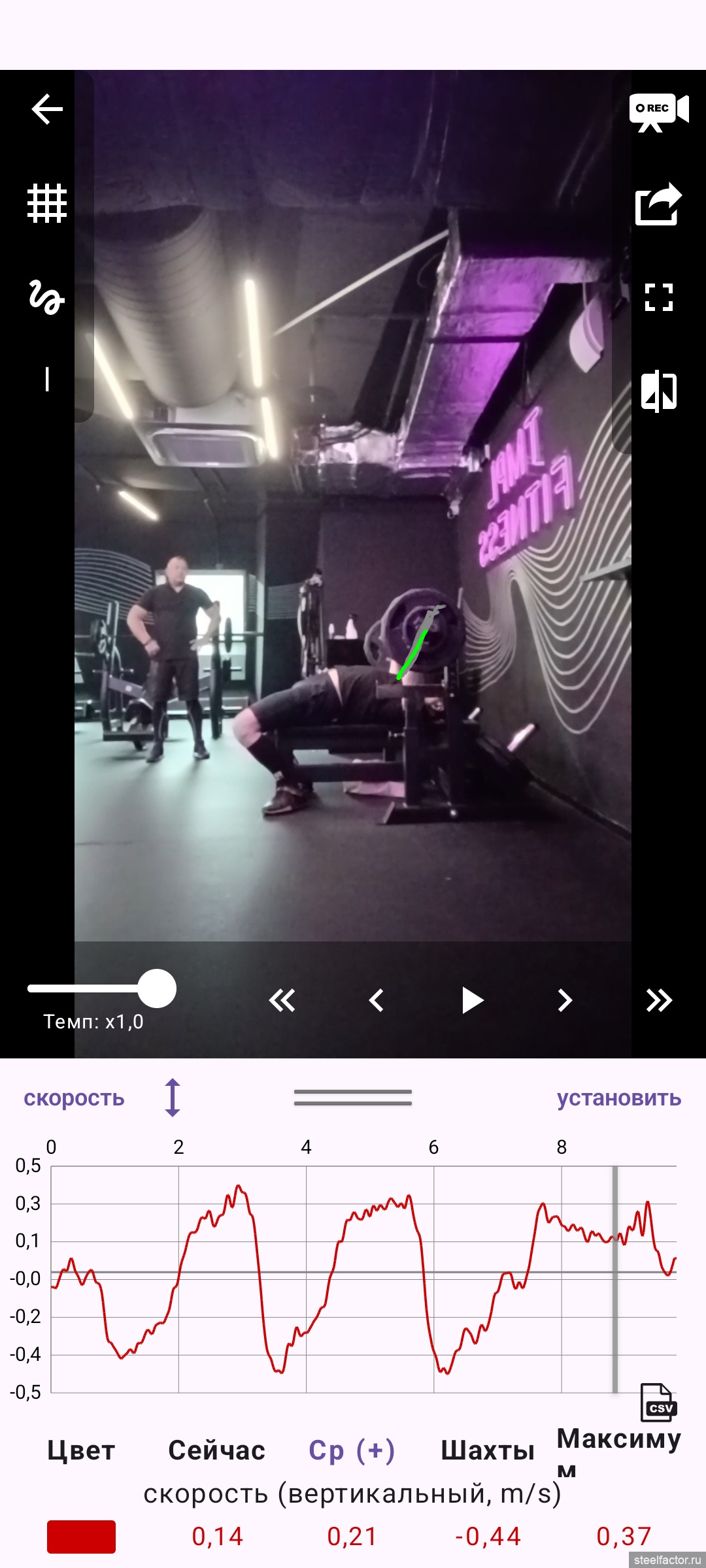Jump backward with double left arrows
The image size is (706, 1568).
282,1000
